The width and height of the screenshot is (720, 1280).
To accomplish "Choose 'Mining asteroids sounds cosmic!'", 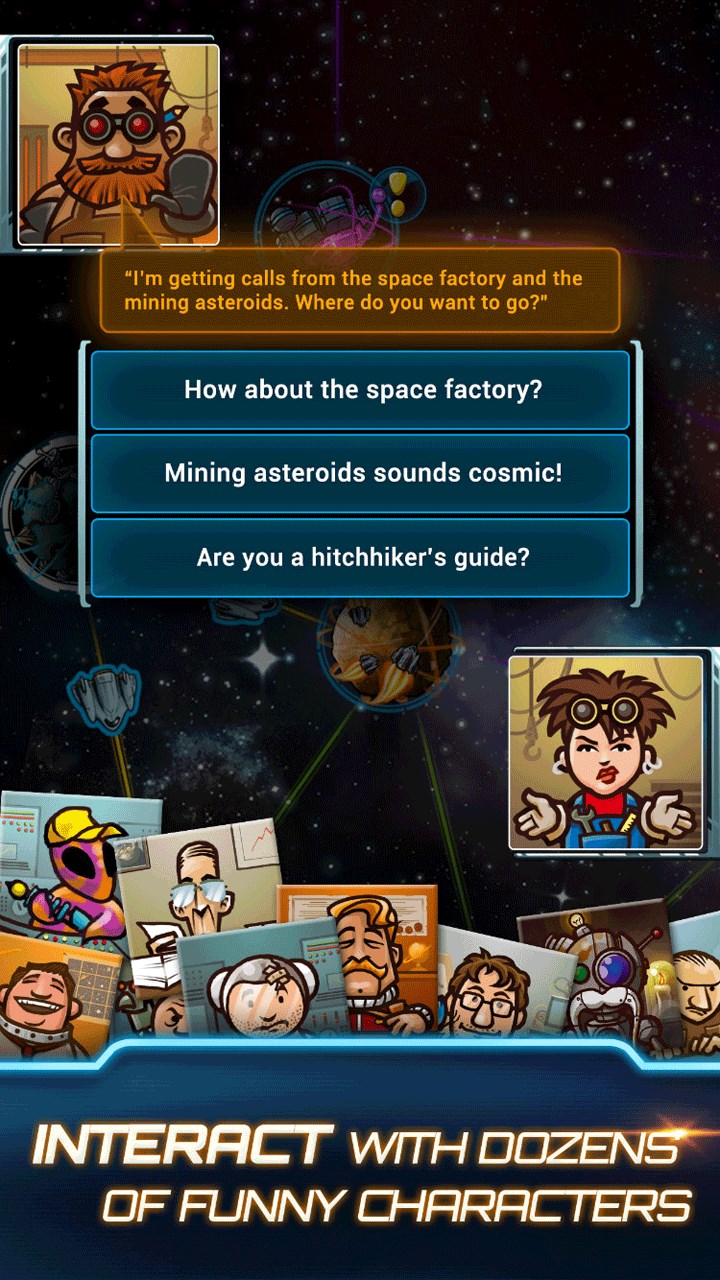I will pyautogui.click(x=360, y=472).
